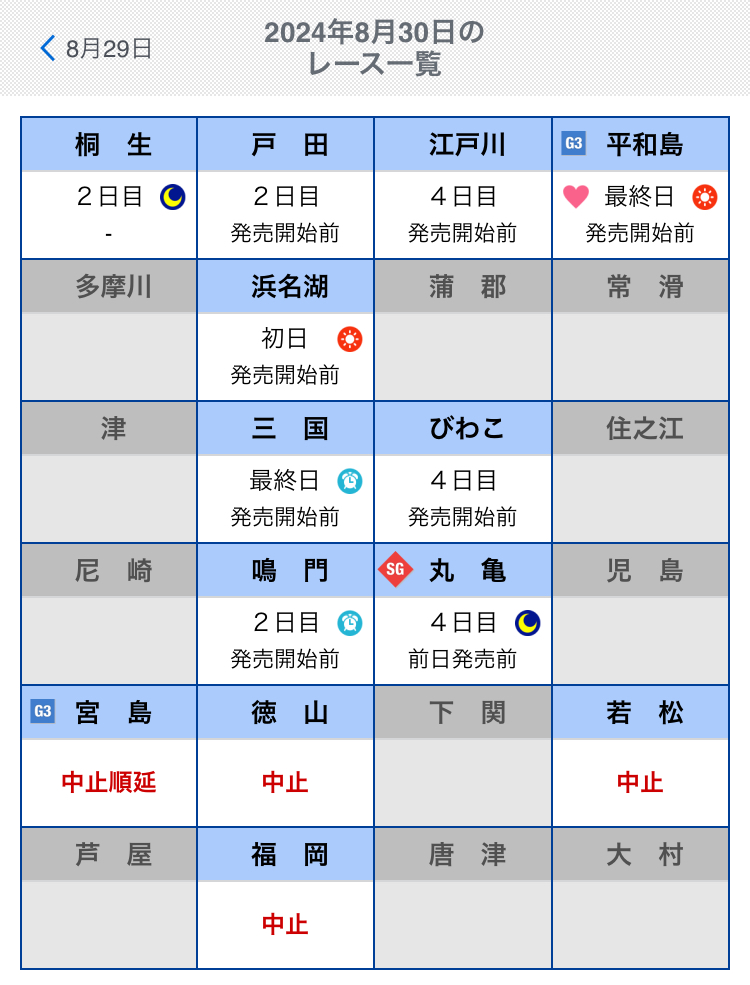Image resolution: width=750 pixels, height=985 pixels.
Task: Open the G3 平和島 venue
Action: click(x=640, y=188)
